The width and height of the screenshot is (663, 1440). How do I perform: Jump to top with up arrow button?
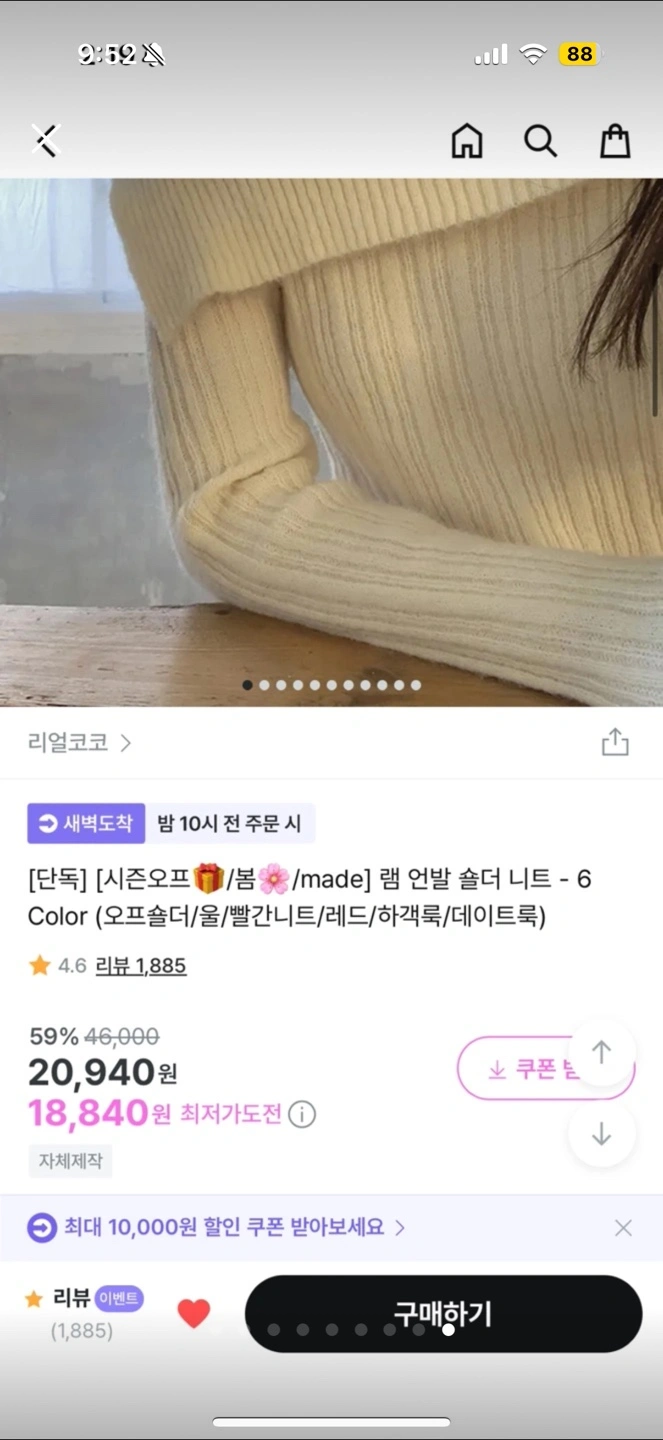click(x=601, y=1052)
